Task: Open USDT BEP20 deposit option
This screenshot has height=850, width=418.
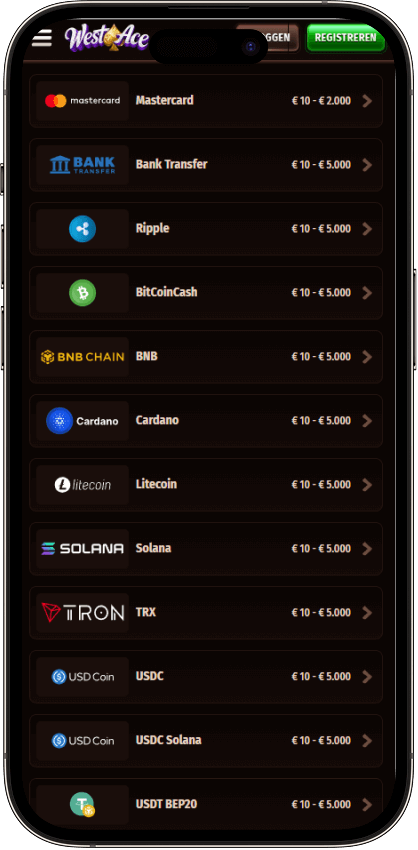Action: pos(206,804)
